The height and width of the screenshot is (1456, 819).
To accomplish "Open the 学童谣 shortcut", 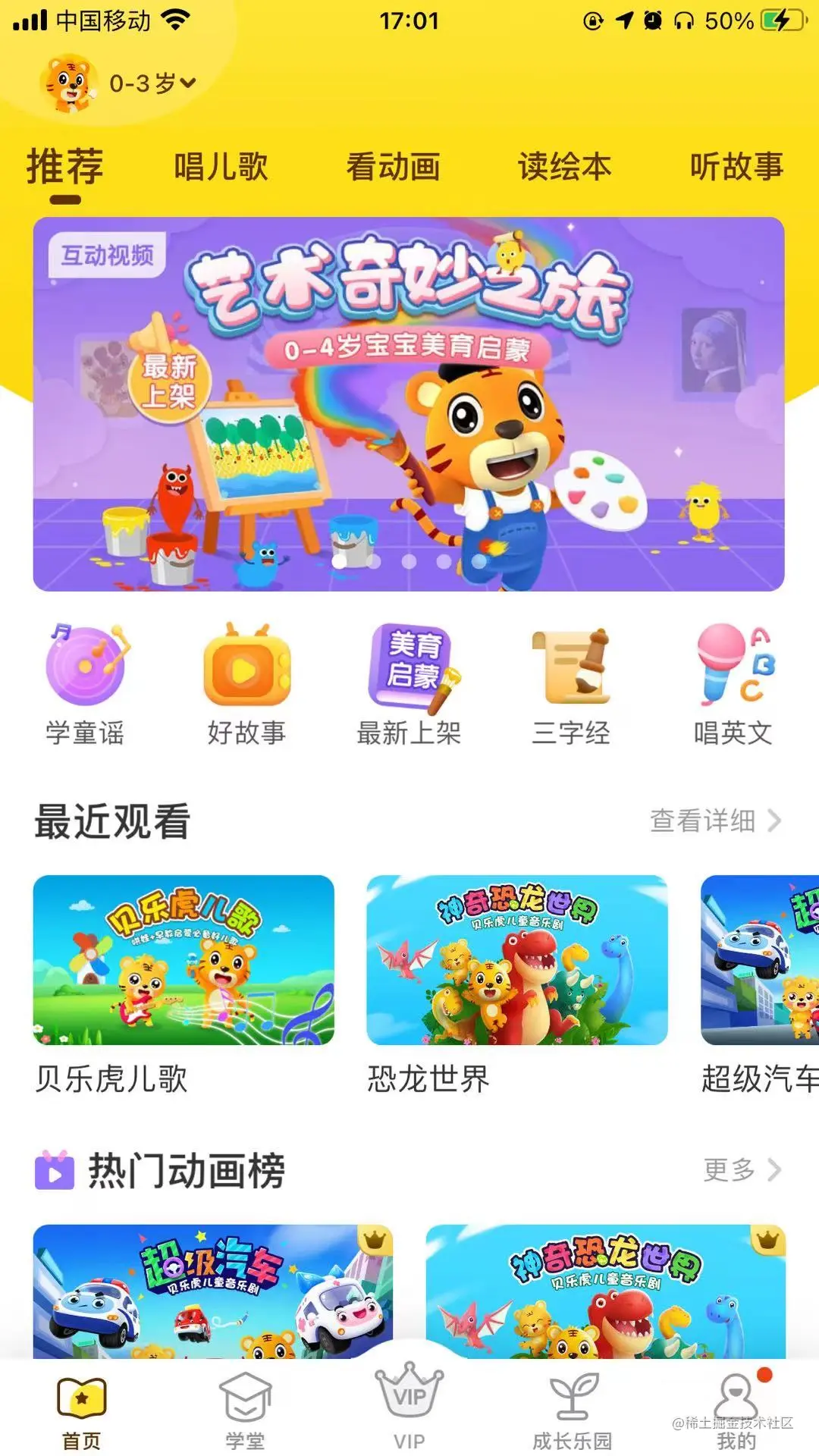I will [x=85, y=684].
